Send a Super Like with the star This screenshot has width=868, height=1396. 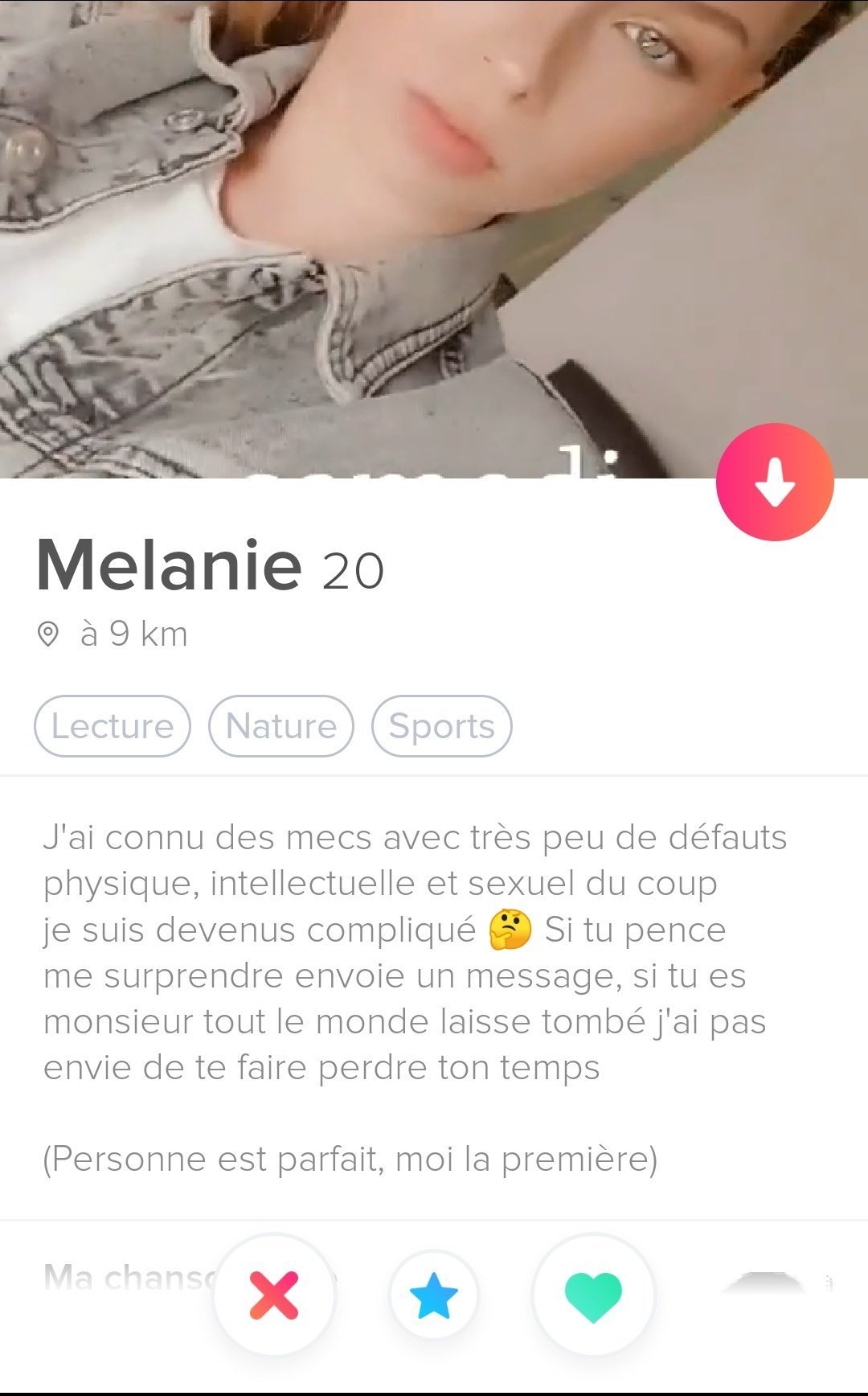point(434,1295)
